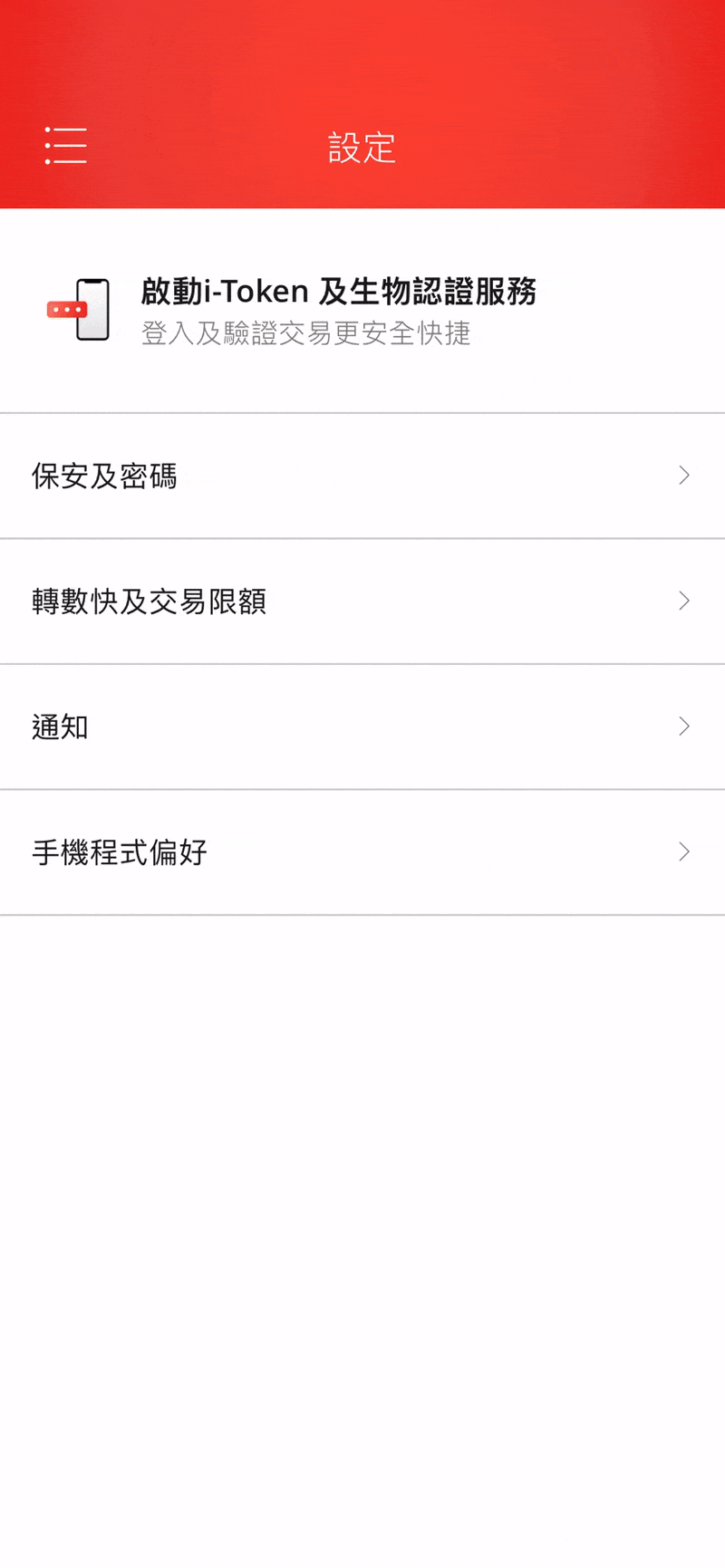Open 通知 settings row
Image resolution: width=725 pixels, height=1568 pixels.
[362, 727]
